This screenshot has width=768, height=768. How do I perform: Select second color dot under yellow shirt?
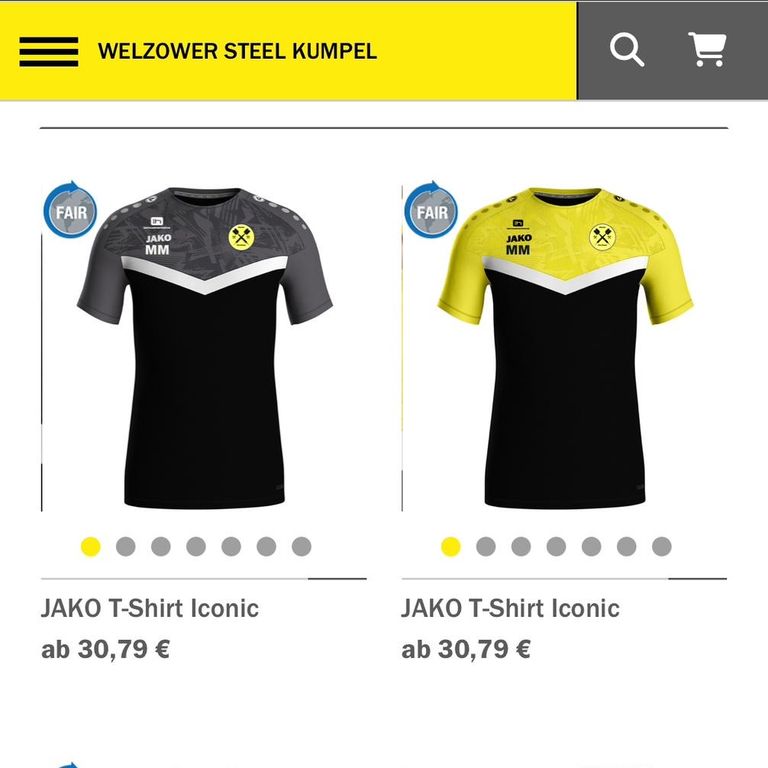[485, 547]
